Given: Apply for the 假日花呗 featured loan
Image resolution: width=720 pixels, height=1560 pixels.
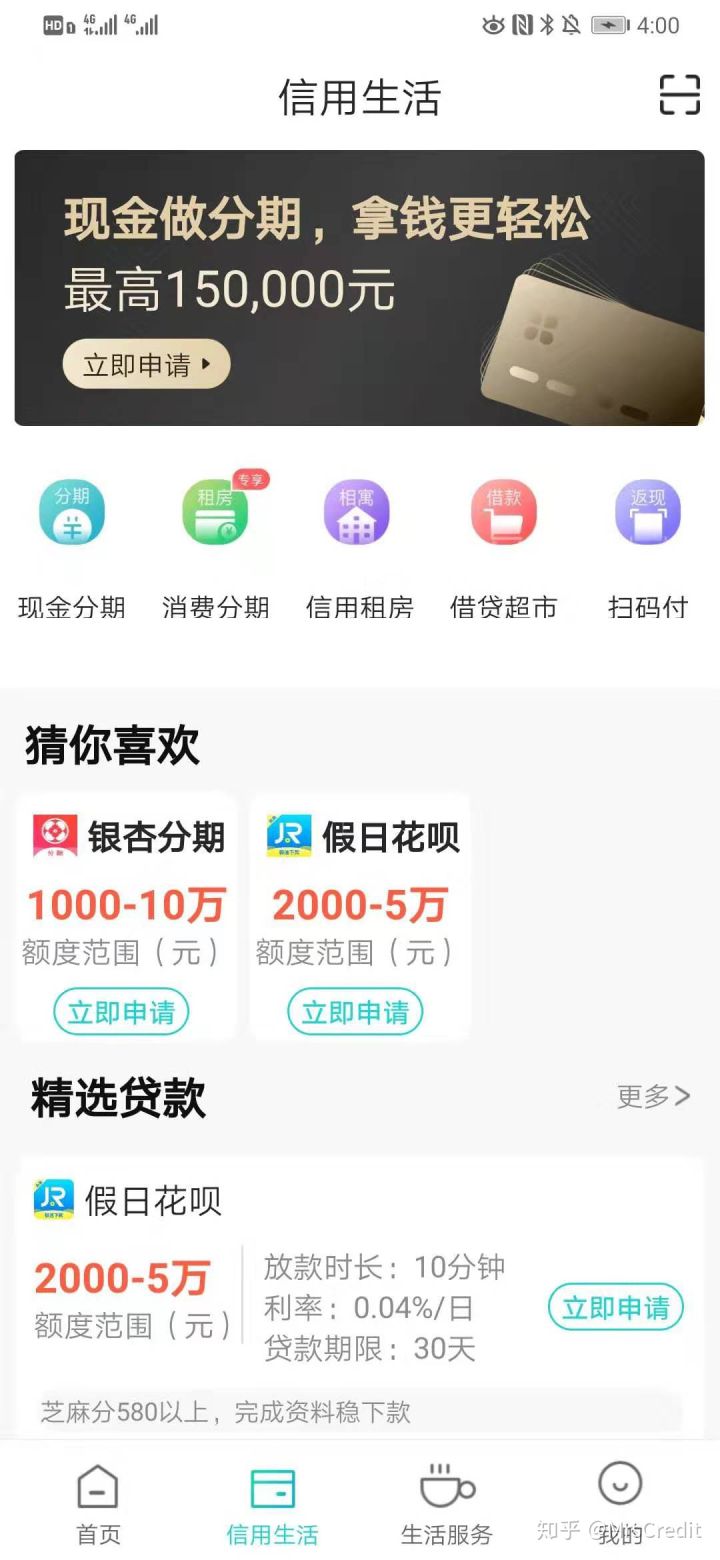Looking at the screenshot, I should pyautogui.click(x=616, y=1307).
